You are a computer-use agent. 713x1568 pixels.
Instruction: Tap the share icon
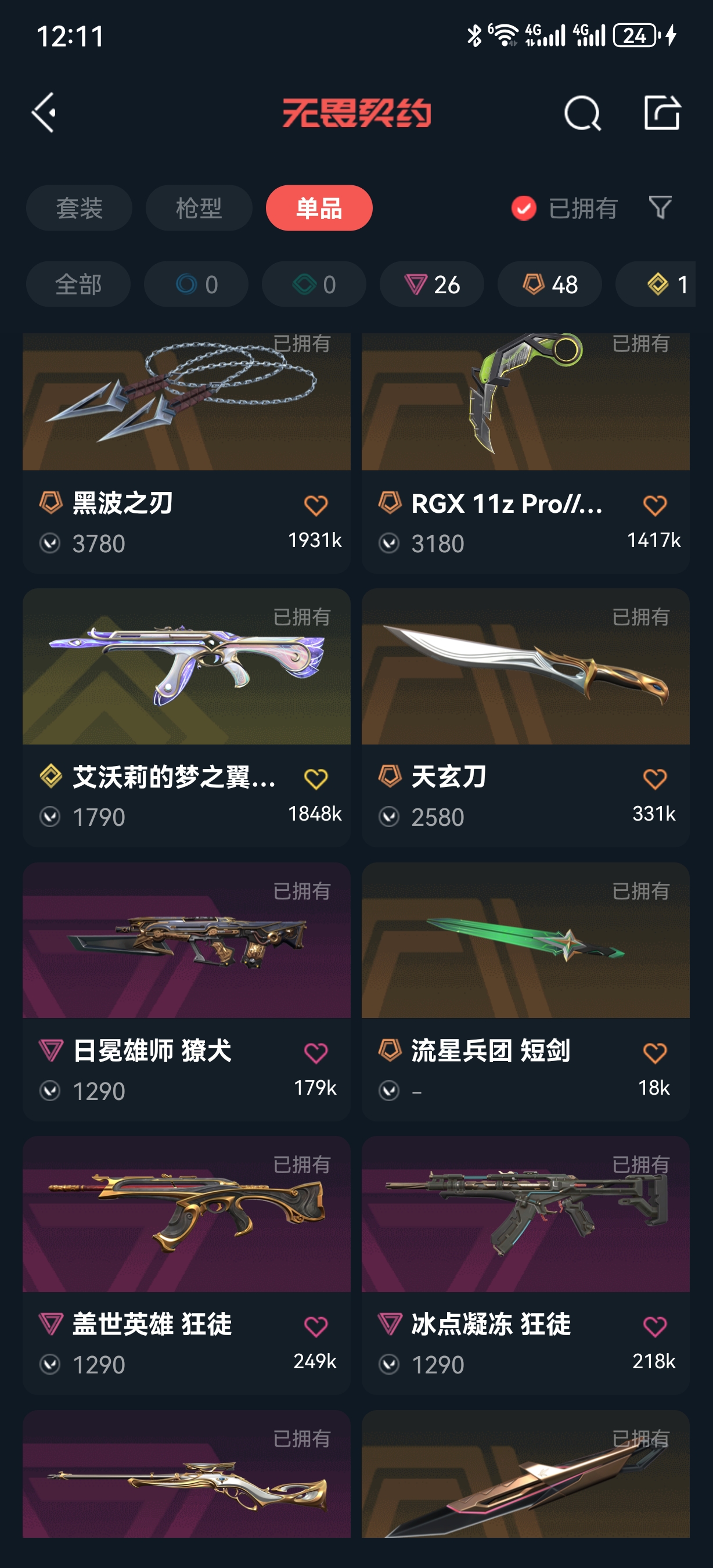point(662,113)
